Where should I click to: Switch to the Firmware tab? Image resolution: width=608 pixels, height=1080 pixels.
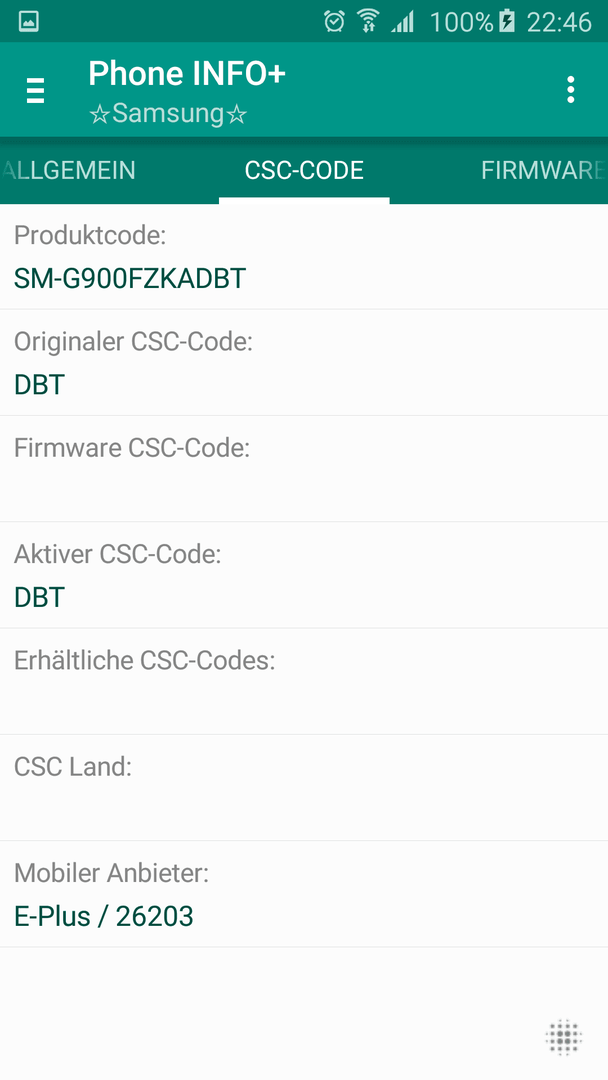point(544,170)
